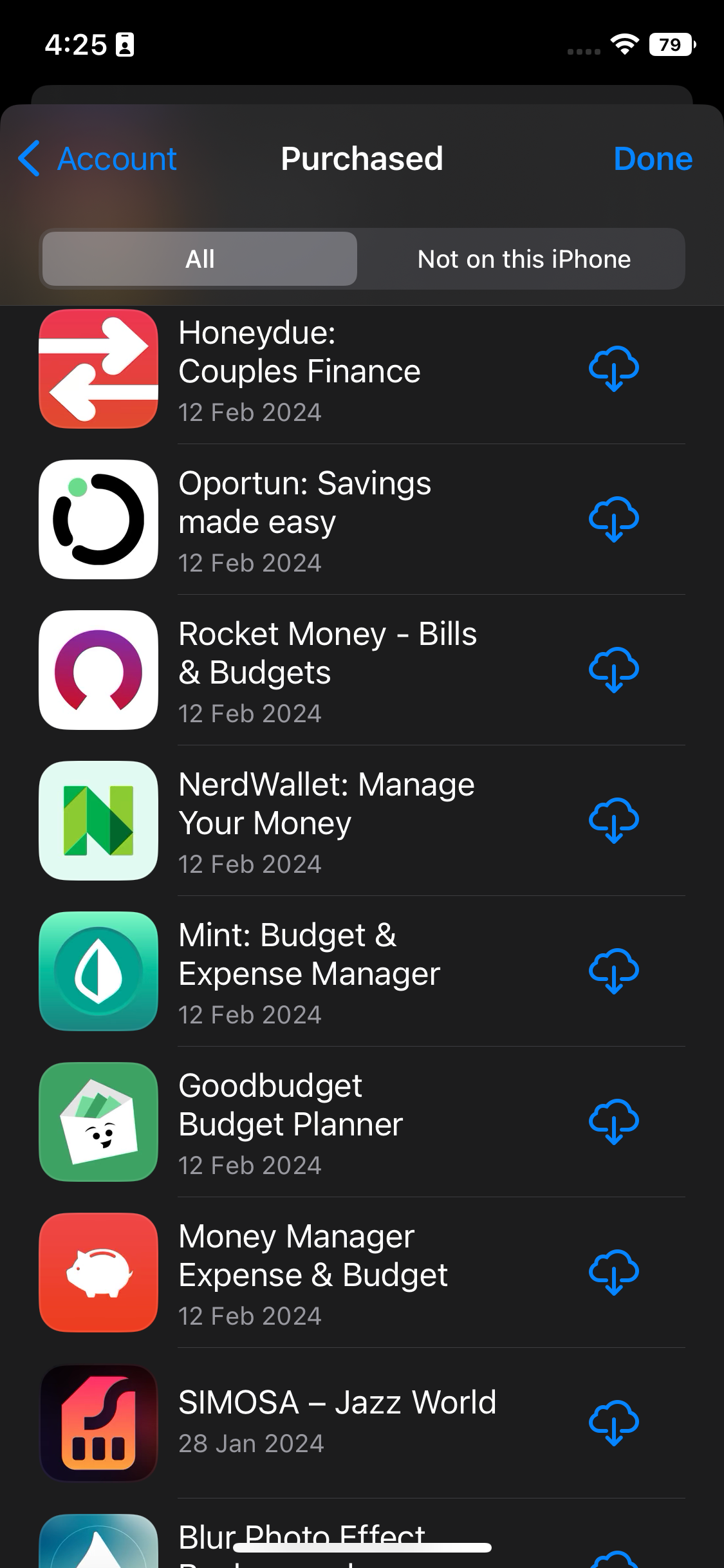Switch to Not on this iPhone

pyautogui.click(x=523, y=259)
